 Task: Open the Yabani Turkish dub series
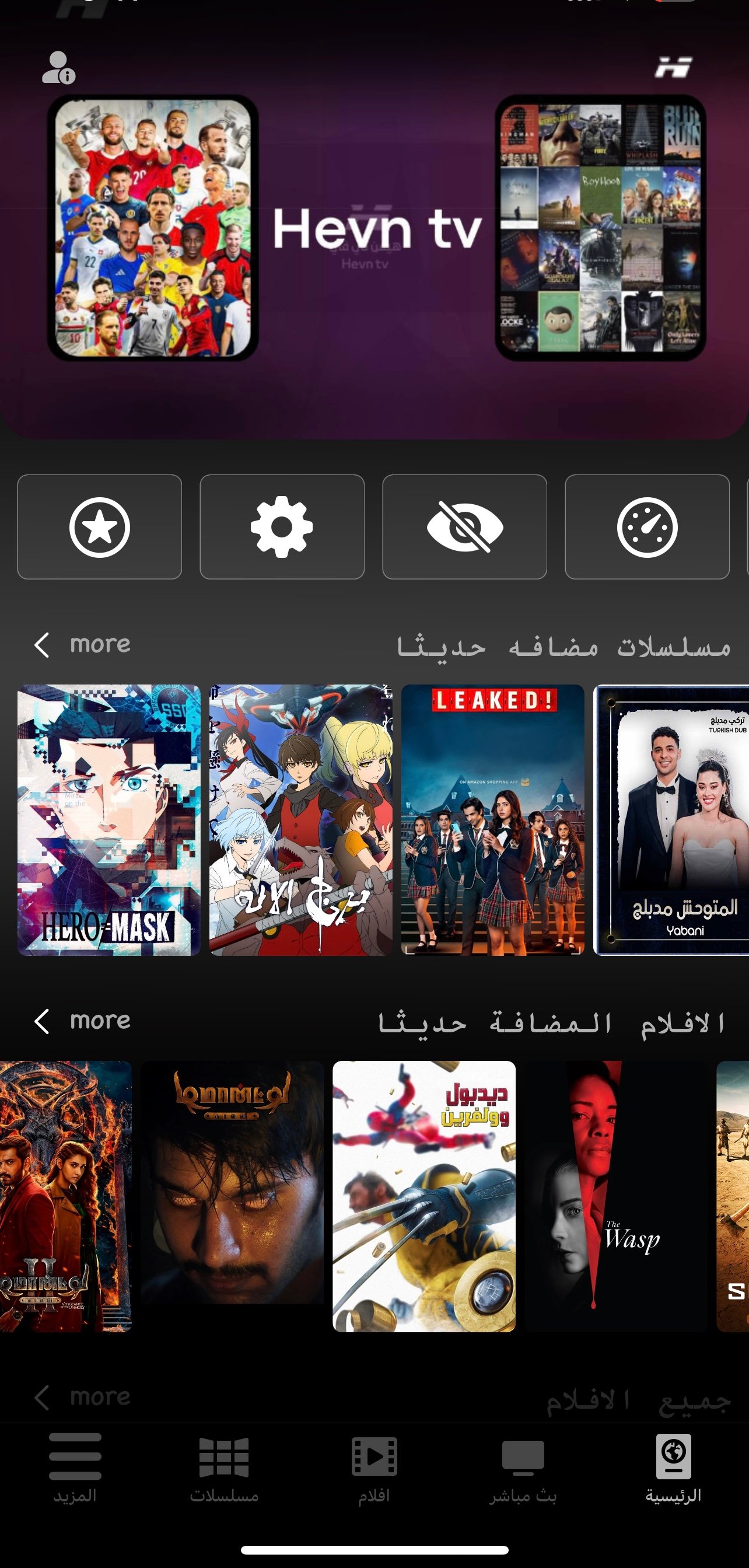[x=670, y=820]
